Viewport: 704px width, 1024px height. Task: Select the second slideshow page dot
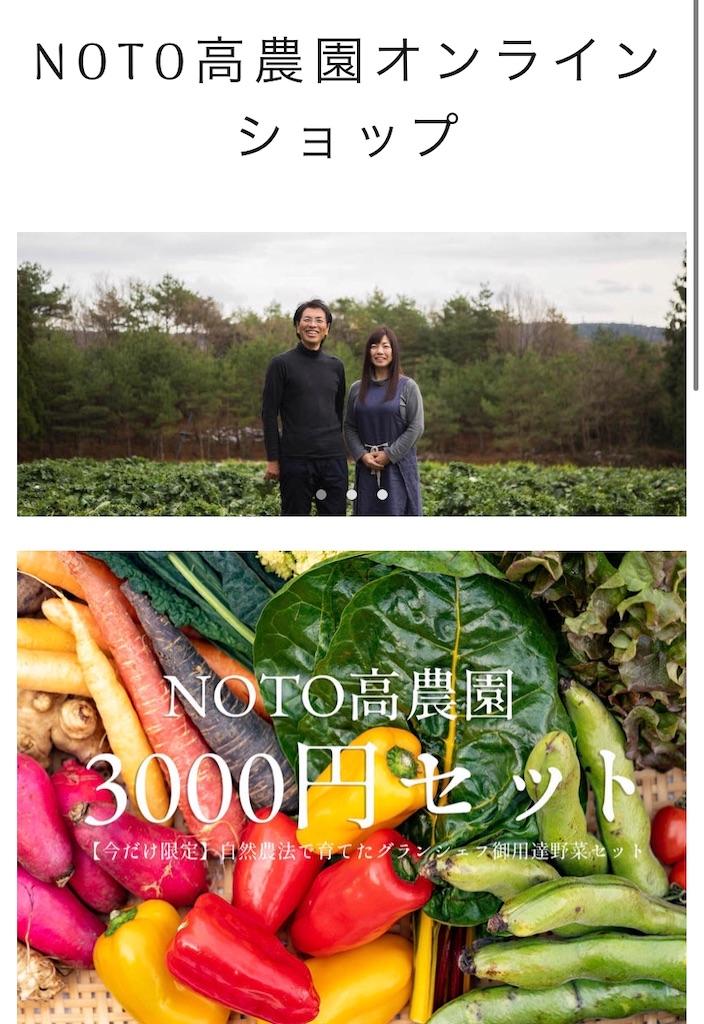pos(351,494)
